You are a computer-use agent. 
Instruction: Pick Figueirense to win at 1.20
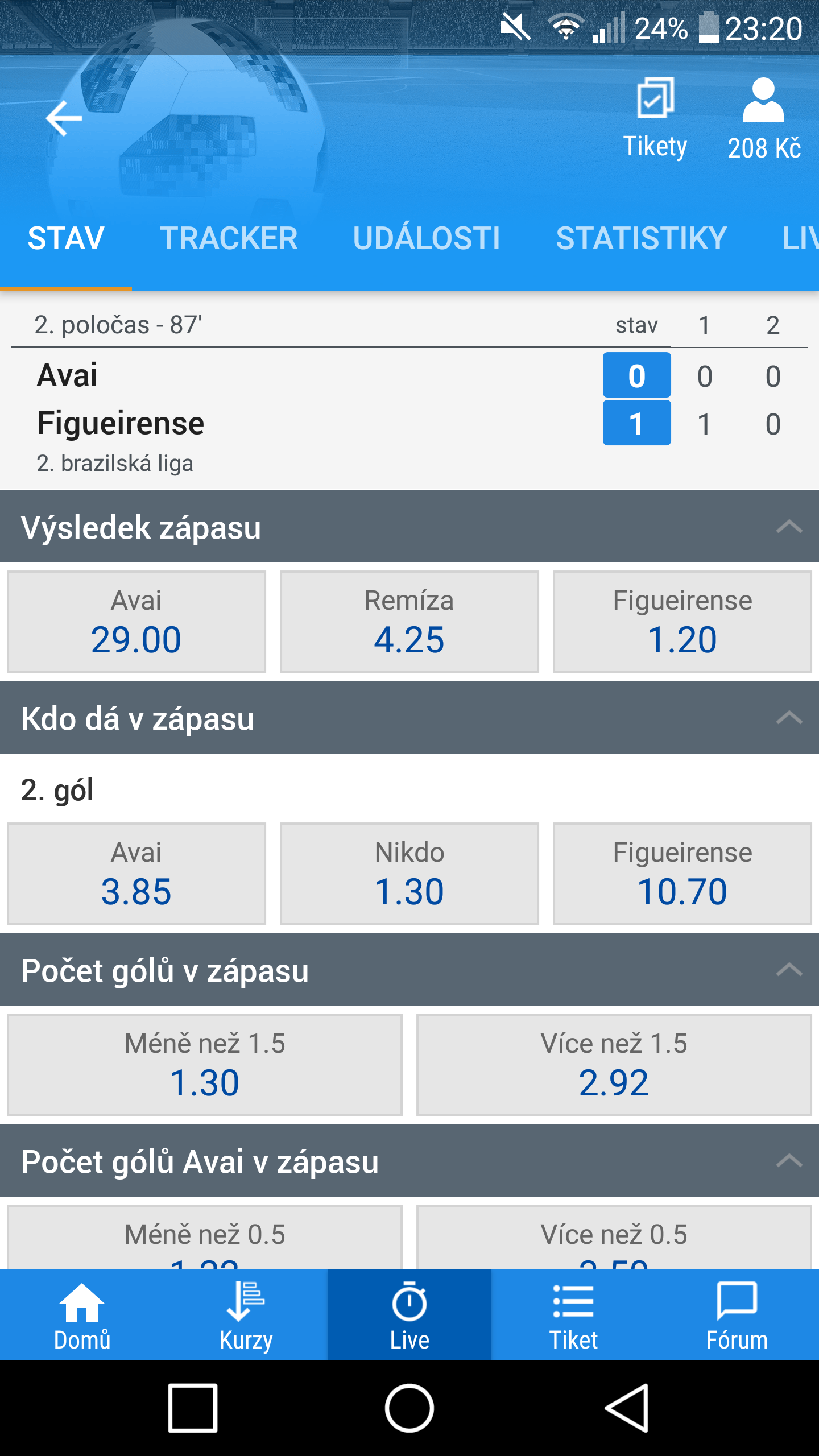tap(682, 622)
